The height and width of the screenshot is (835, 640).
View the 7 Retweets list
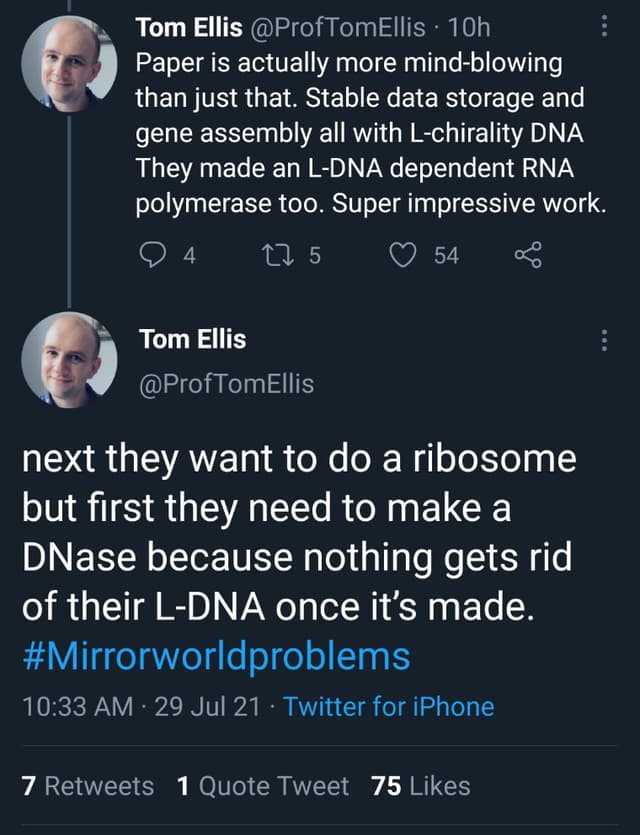point(88,786)
